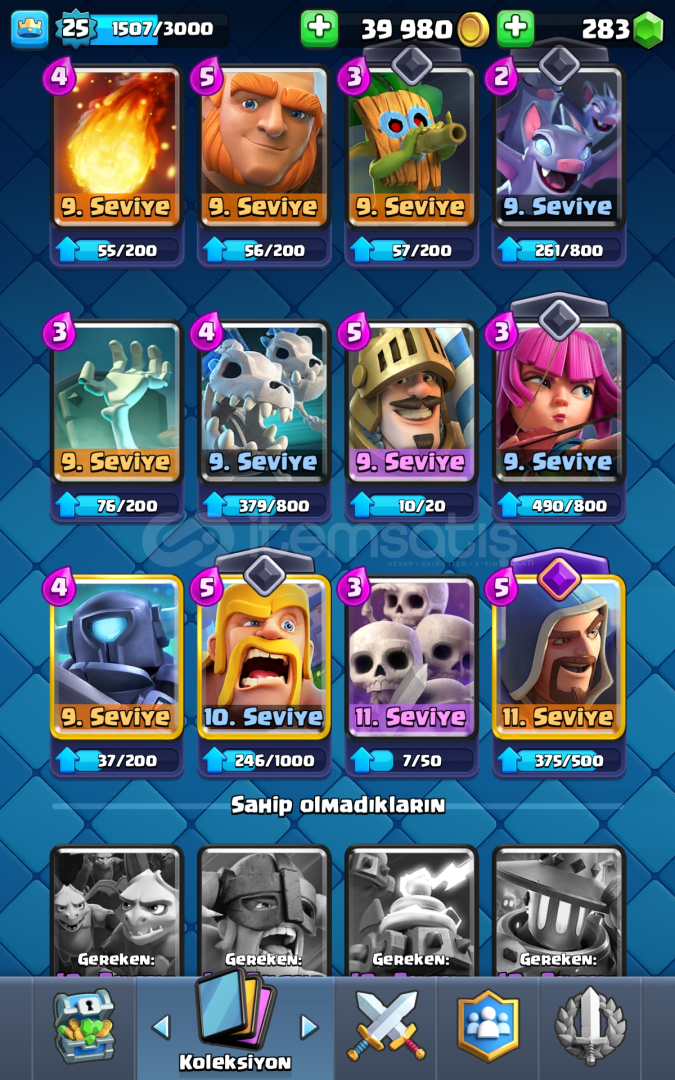Tap the right arrow beside Koleksiyon

point(309,1028)
